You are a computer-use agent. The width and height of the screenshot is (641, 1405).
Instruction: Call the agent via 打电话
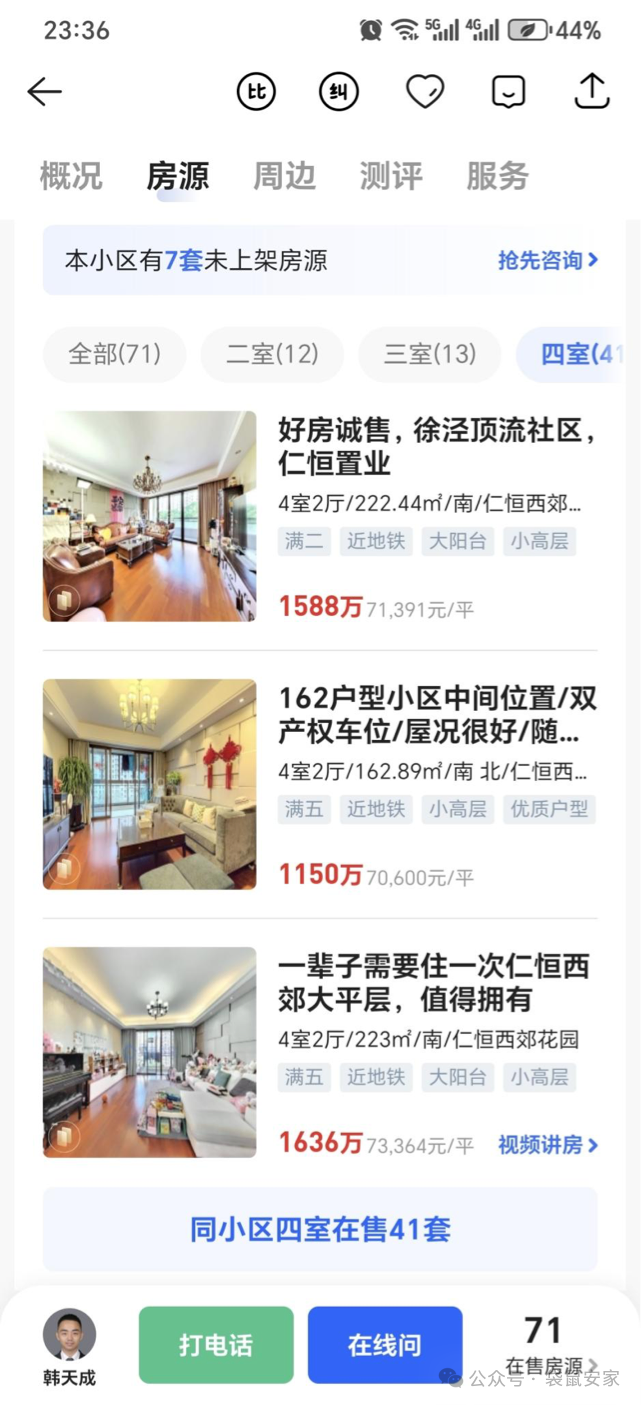(216, 1345)
